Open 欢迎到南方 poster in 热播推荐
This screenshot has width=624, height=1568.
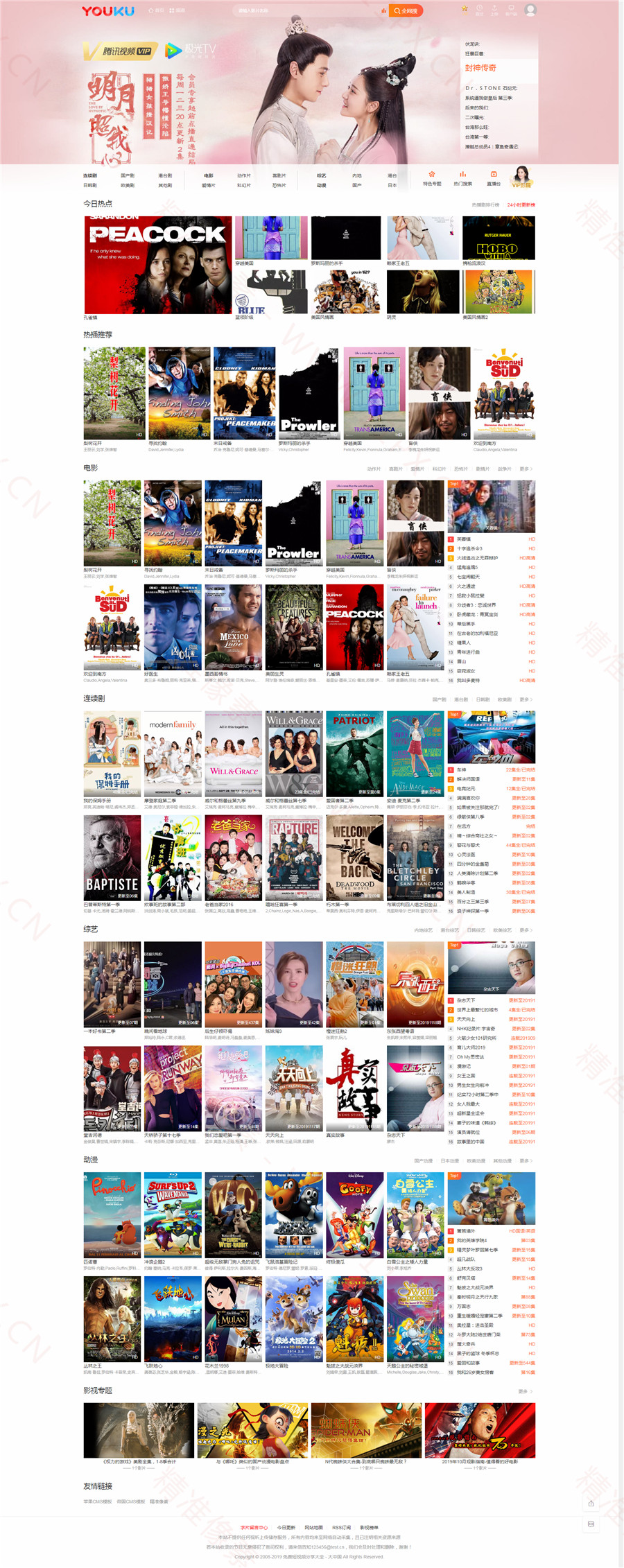pyautogui.click(x=504, y=393)
